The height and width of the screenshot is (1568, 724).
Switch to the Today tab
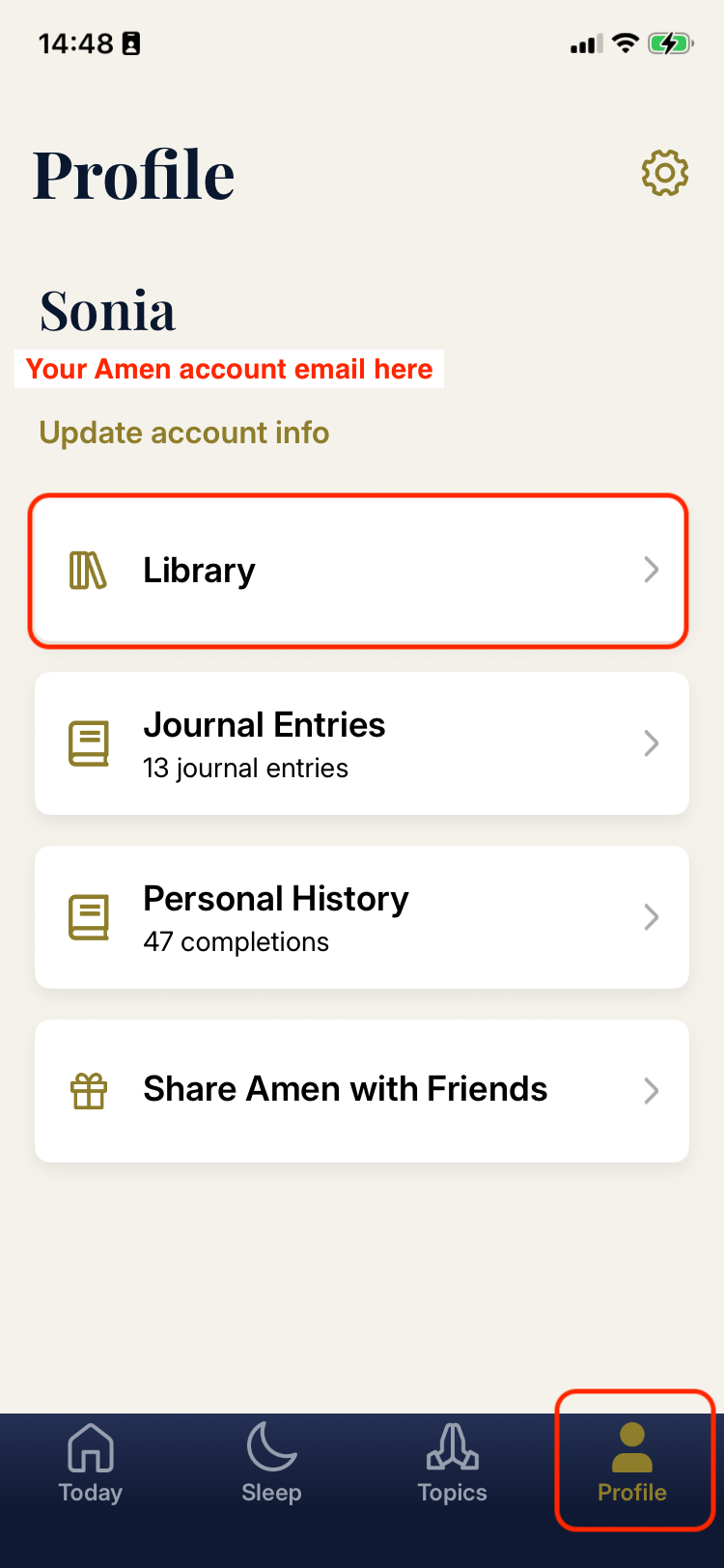91,1464
